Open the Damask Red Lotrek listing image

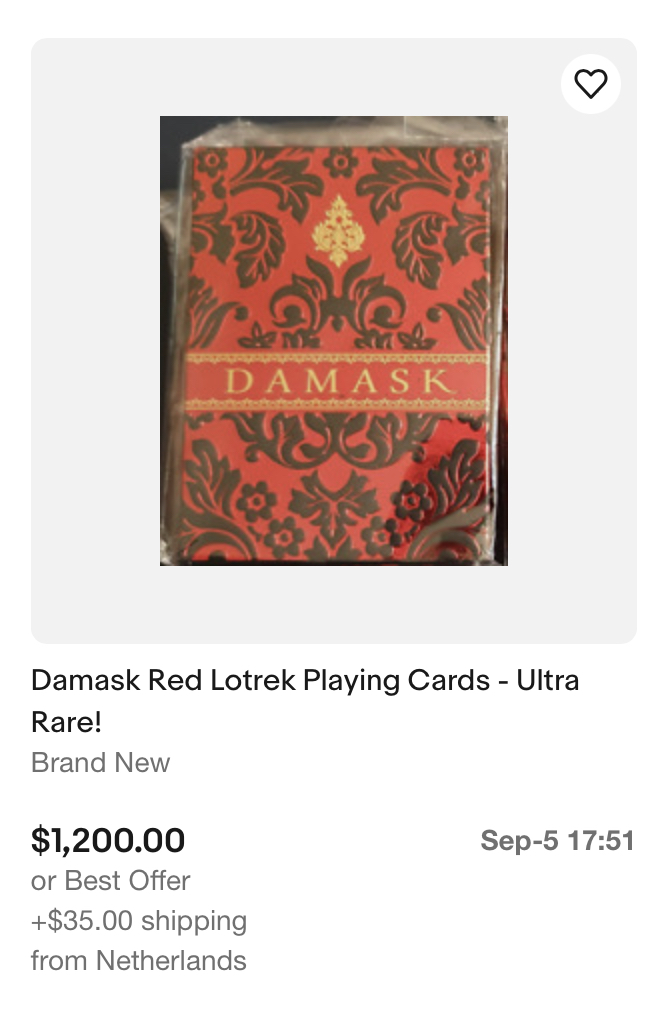333,341
